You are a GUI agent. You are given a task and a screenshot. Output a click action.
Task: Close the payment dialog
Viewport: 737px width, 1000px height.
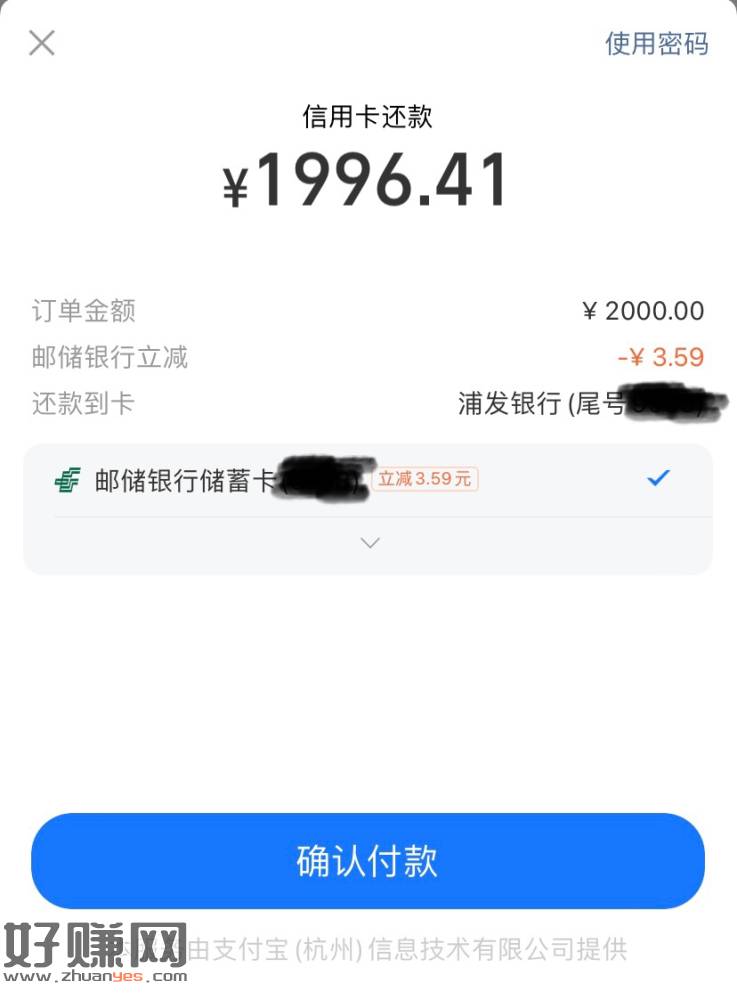coord(42,43)
